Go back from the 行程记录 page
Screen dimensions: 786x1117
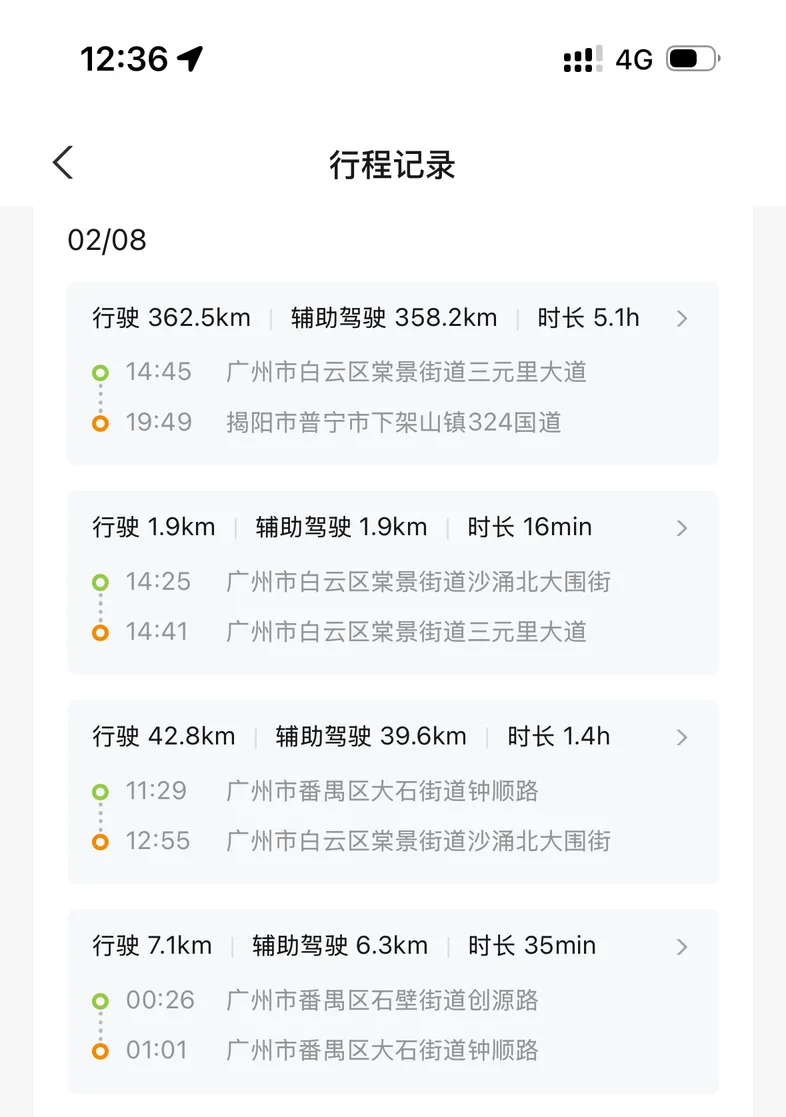[x=63, y=162]
